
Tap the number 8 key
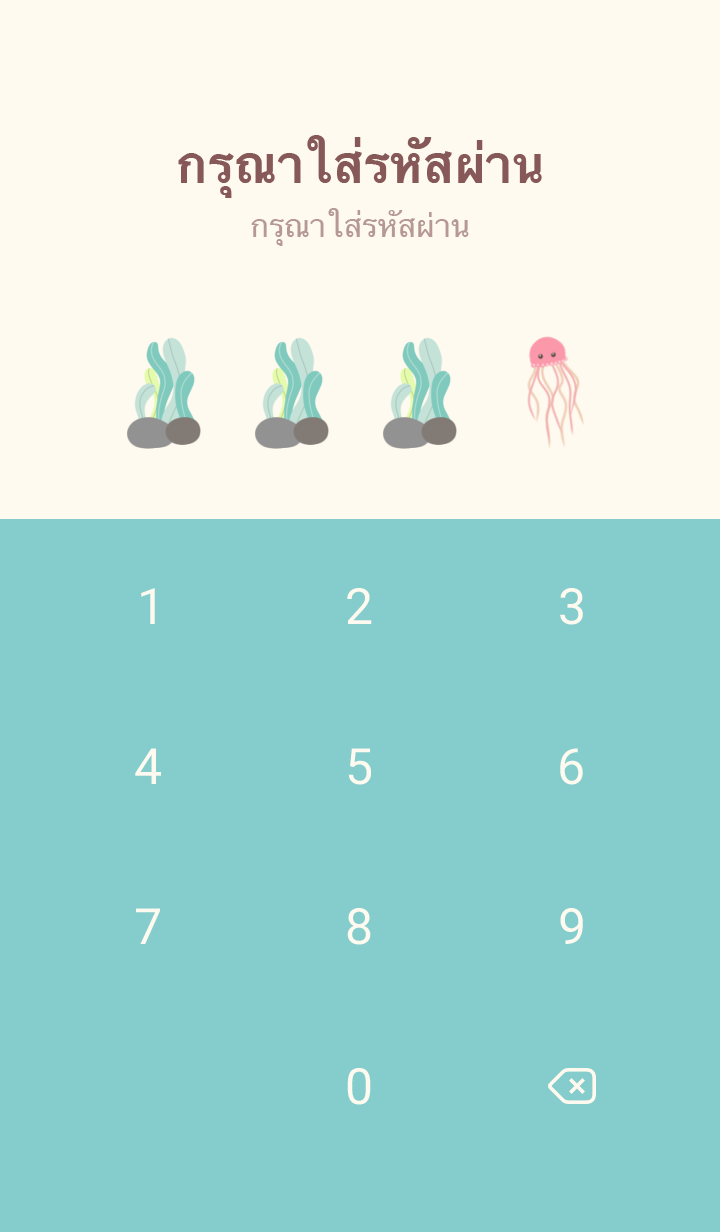click(x=359, y=927)
